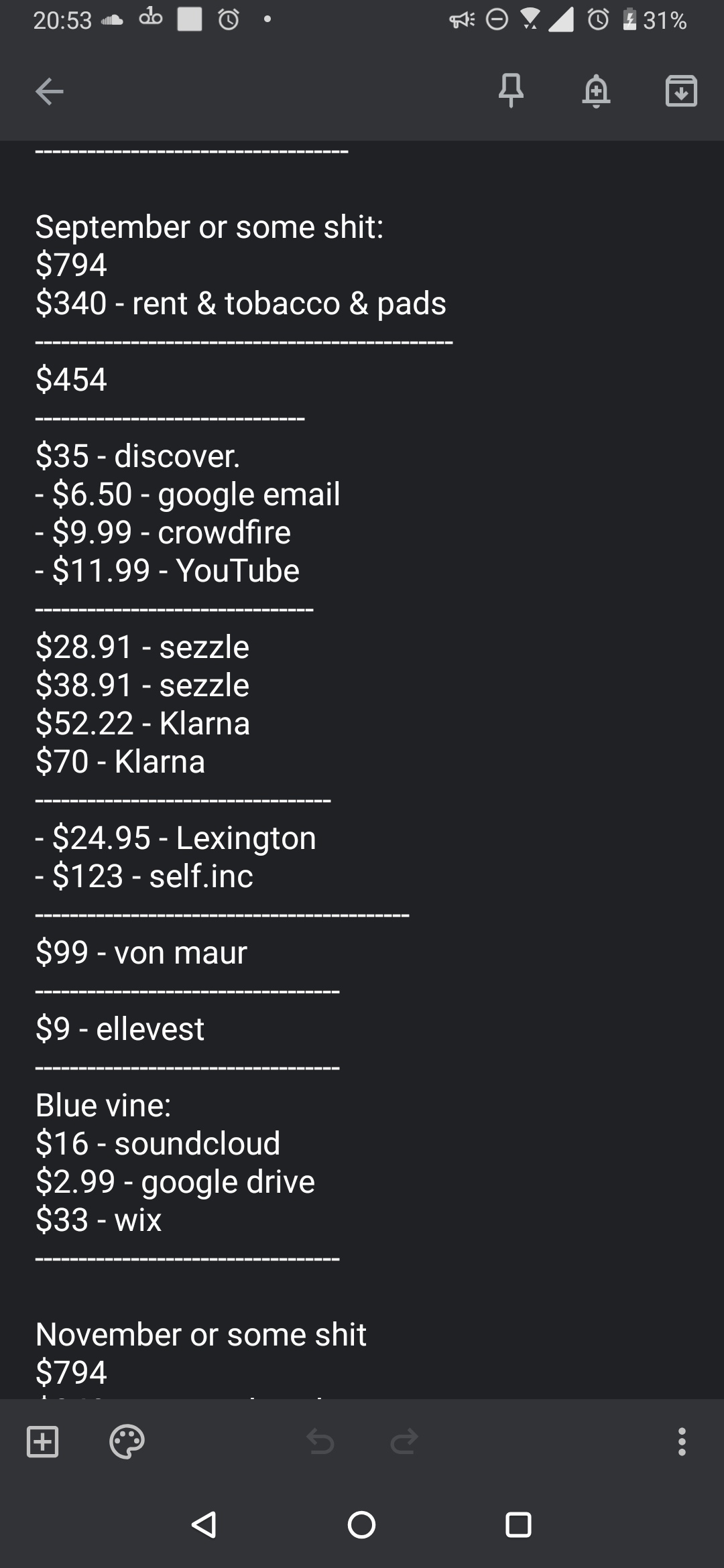Open the add attachment menu
Screen dimensions: 724x1568
42,1441
